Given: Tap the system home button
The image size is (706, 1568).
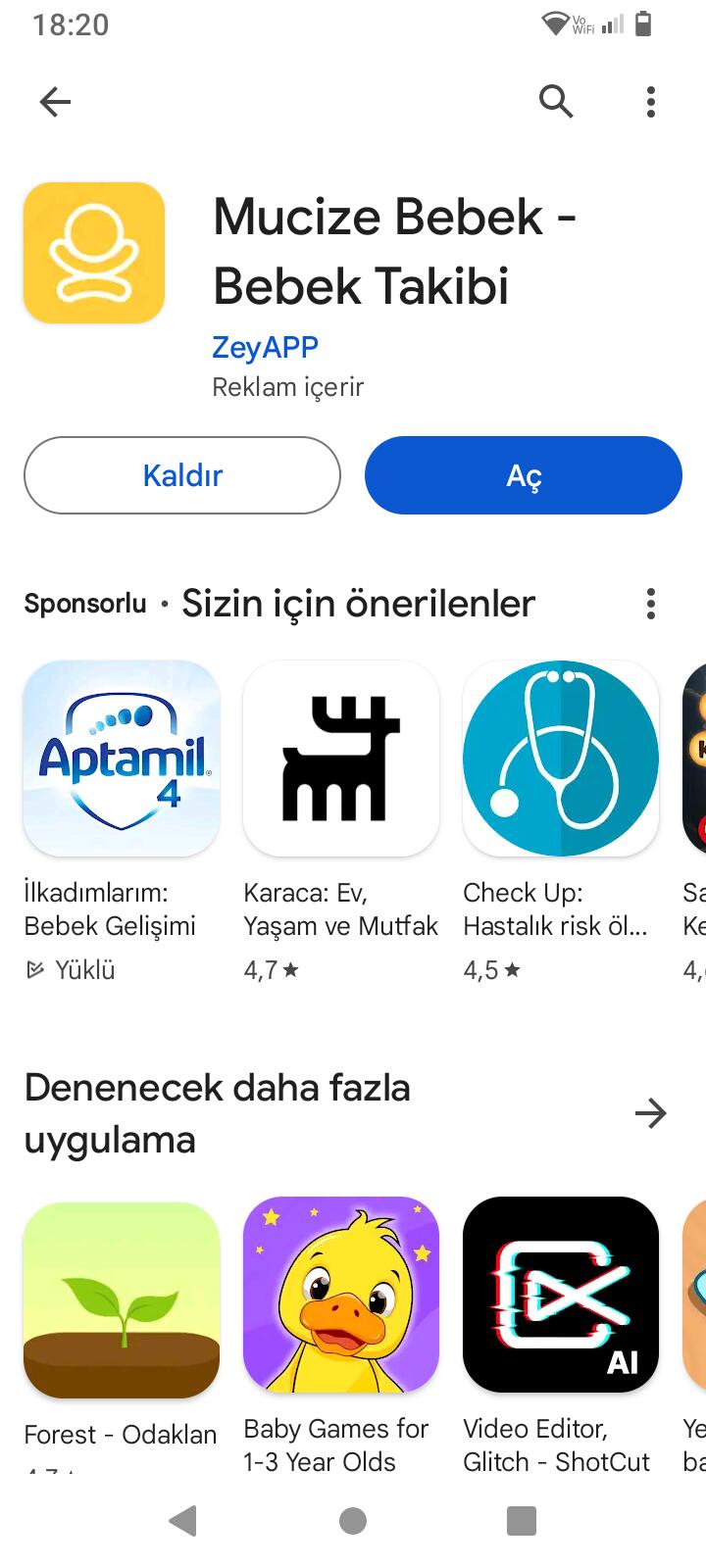Looking at the screenshot, I should 353,1521.
